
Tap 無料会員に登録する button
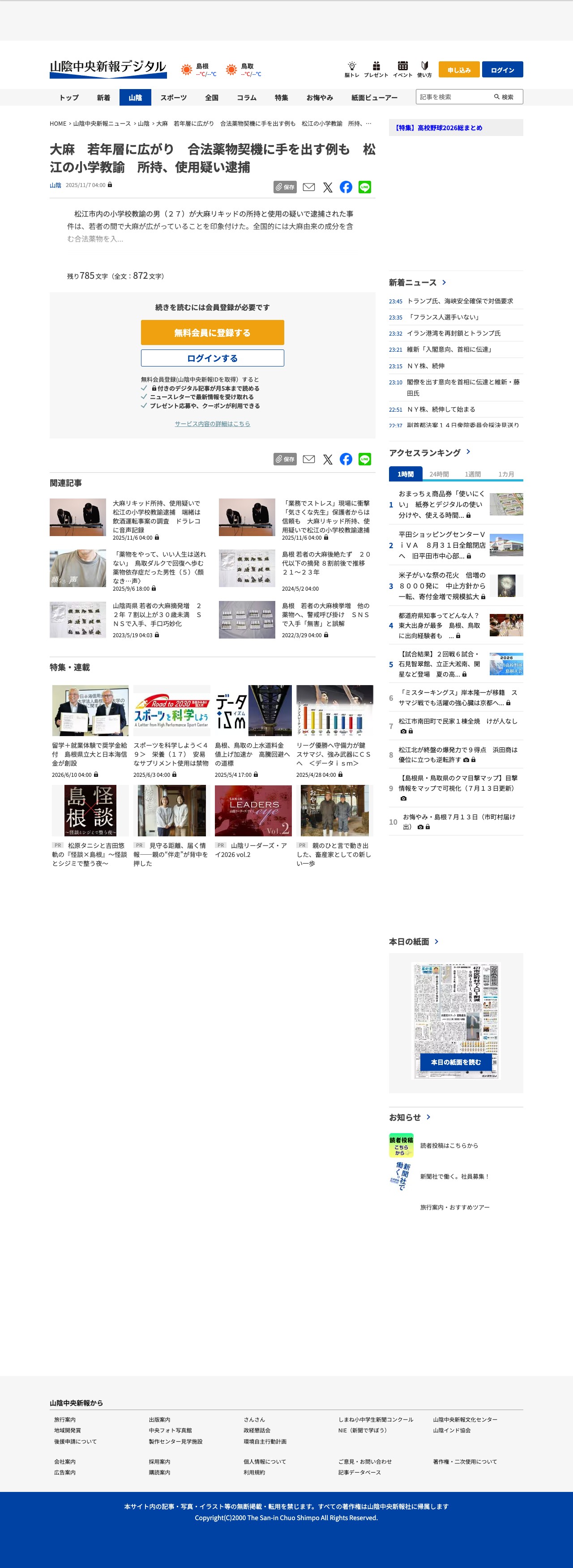click(213, 333)
